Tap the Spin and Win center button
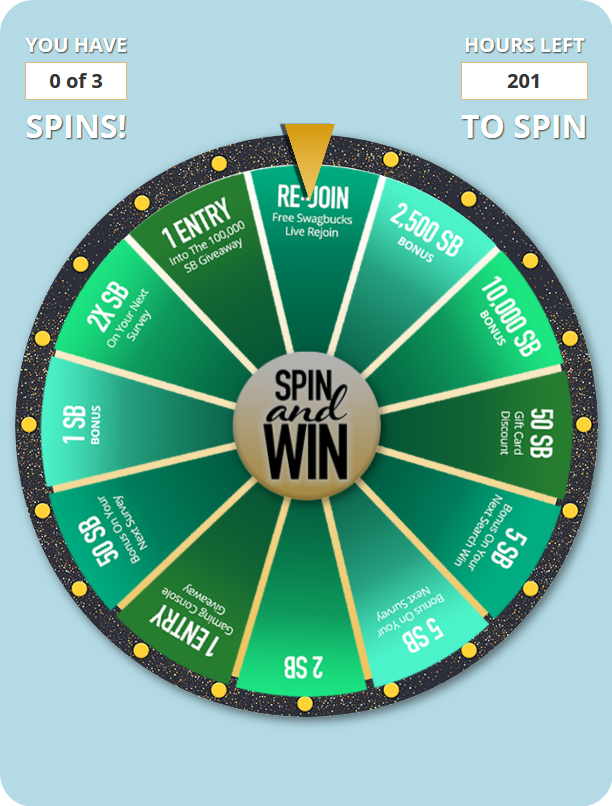Viewport: 612px width, 806px height. [x=306, y=423]
